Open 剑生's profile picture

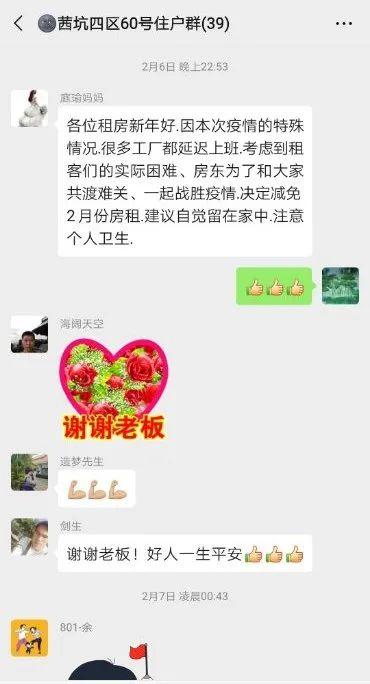tap(30, 537)
